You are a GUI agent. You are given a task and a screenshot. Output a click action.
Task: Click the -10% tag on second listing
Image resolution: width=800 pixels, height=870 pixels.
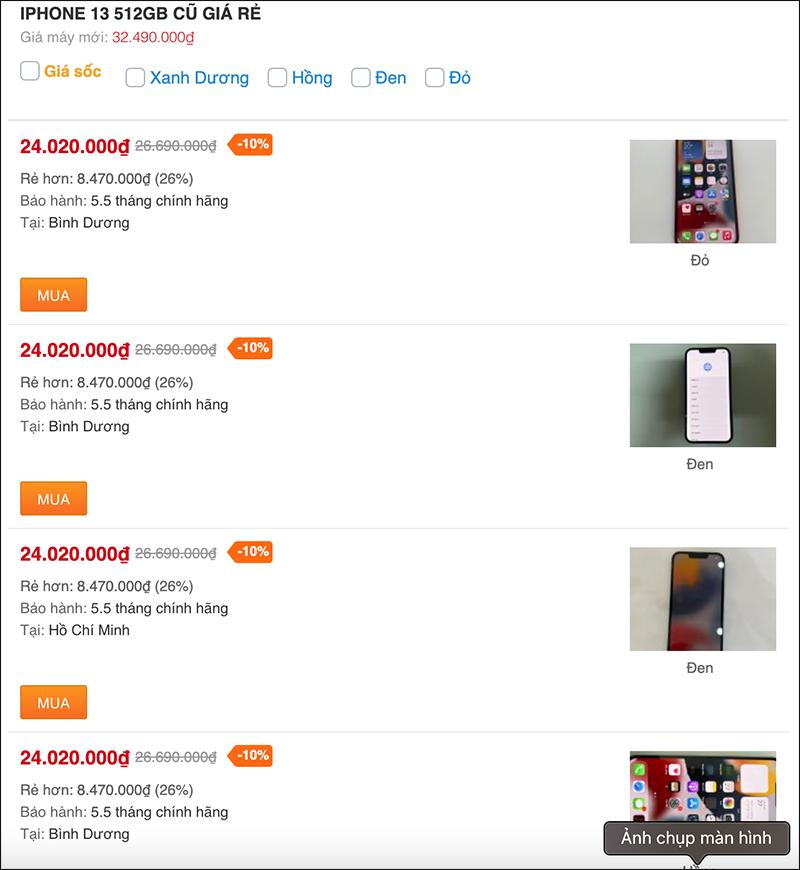[x=252, y=348]
